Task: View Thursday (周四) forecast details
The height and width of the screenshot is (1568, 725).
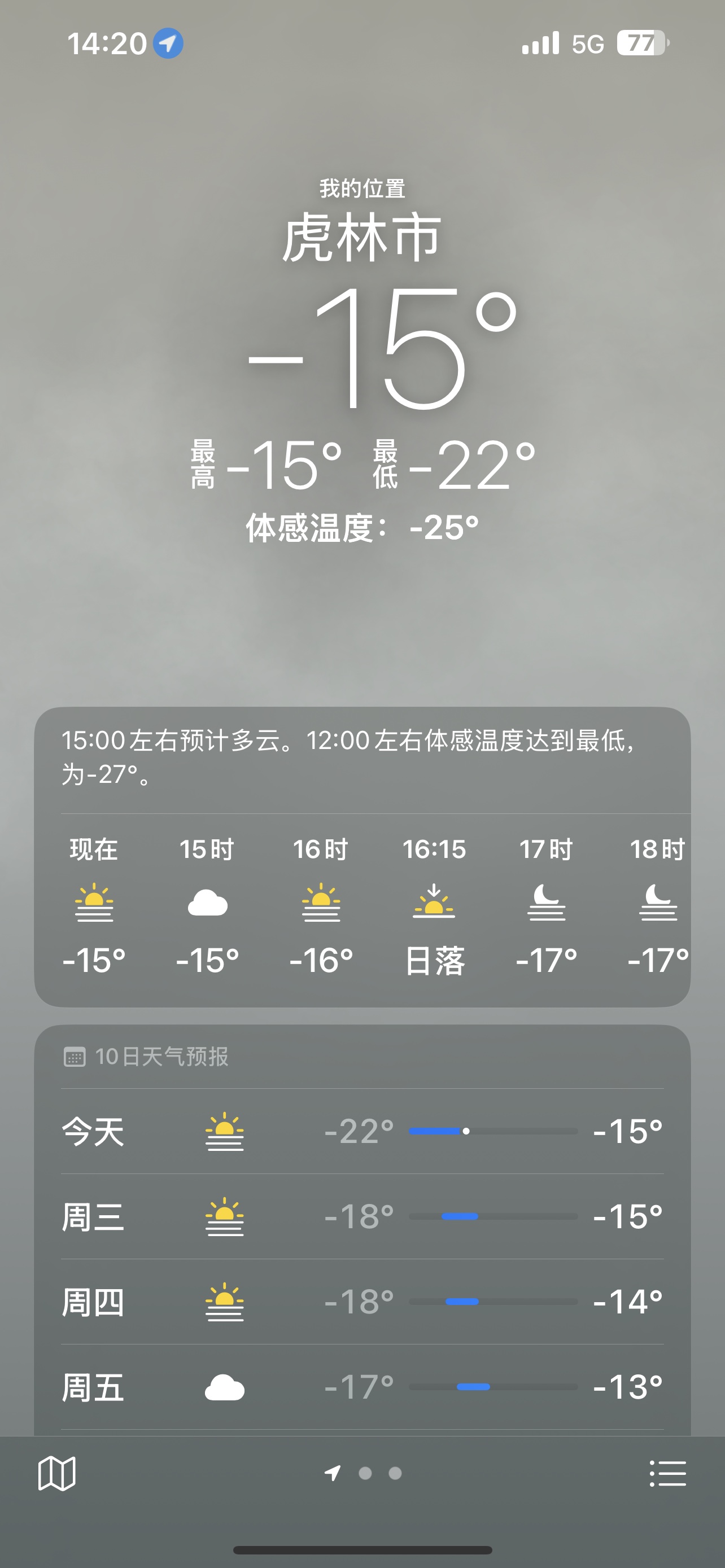Action: (x=362, y=1302)
